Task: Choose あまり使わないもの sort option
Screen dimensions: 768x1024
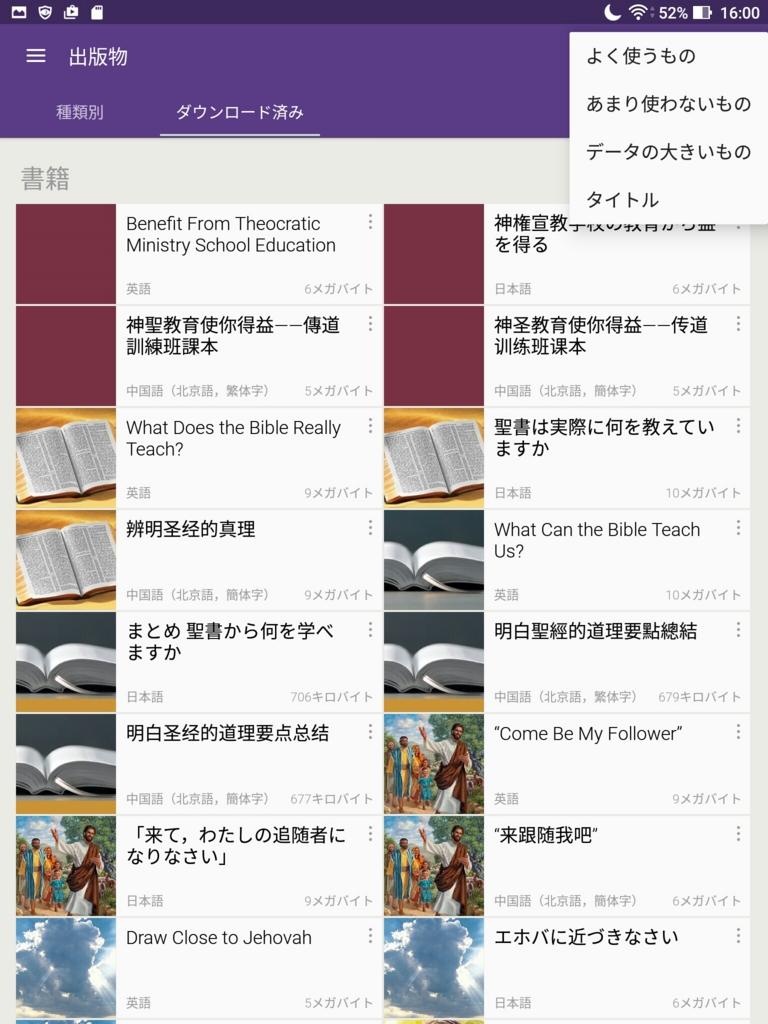Action: (x=668, y=104)
